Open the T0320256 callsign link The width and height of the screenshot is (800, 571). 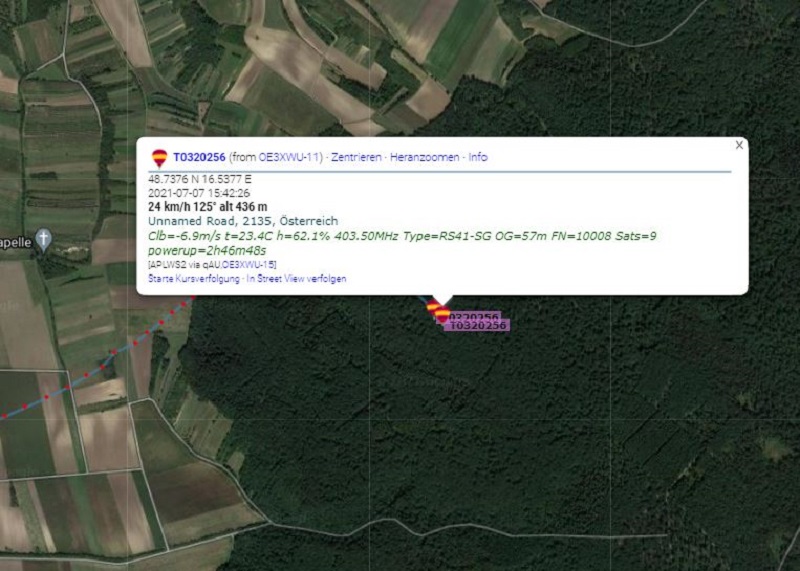(x=198, y=157)
